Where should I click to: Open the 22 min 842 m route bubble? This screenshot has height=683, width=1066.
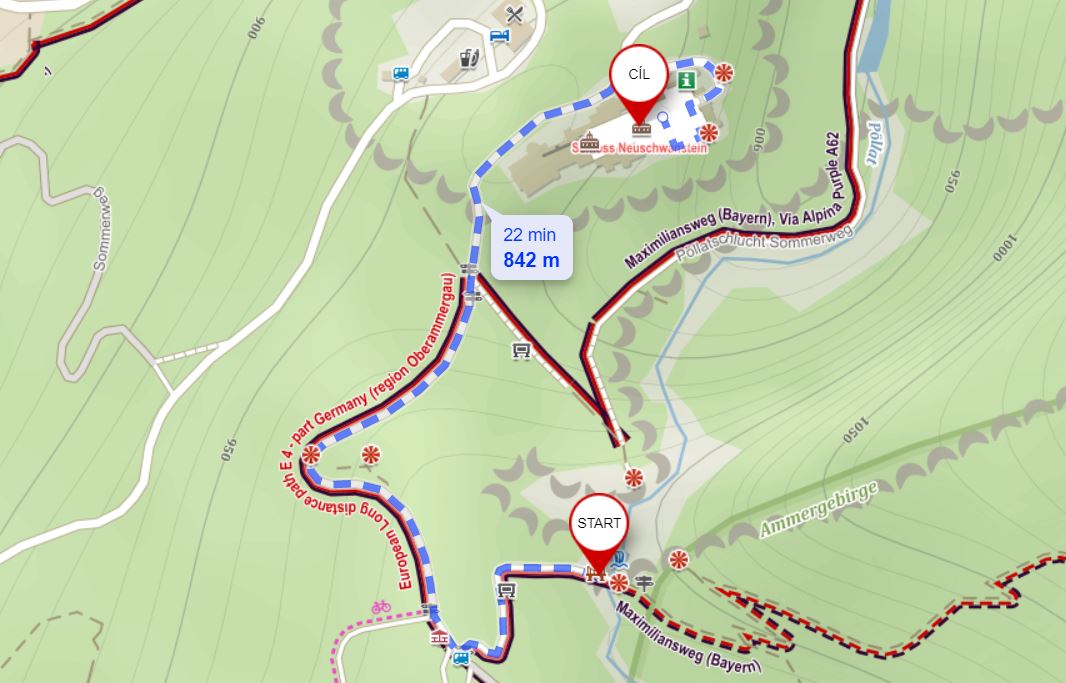click(x=531, y=247)
